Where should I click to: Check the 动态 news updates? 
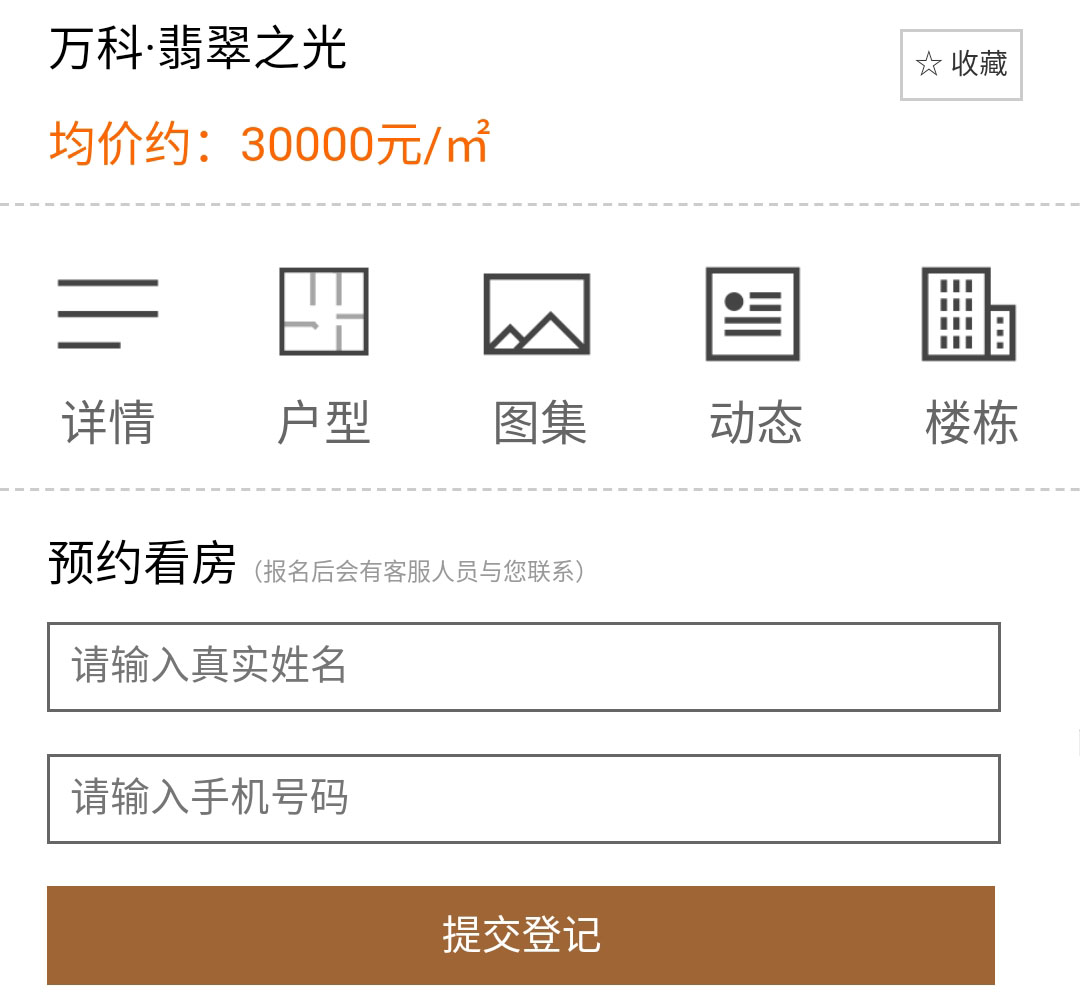tap(754, 355)
